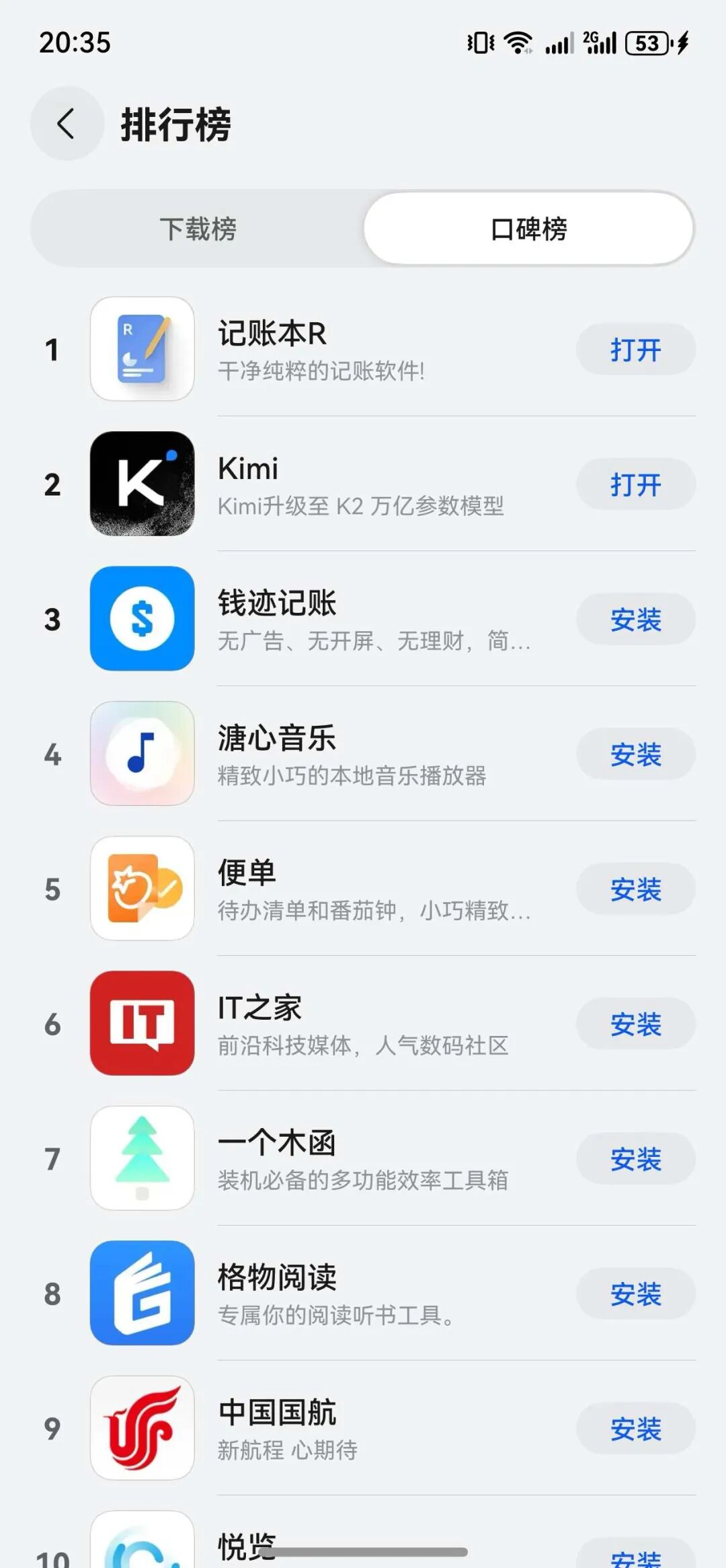Viewport: 726px width, 1568px height.
Task: Tap 安装 for 便单
Action: coord(635,889)
